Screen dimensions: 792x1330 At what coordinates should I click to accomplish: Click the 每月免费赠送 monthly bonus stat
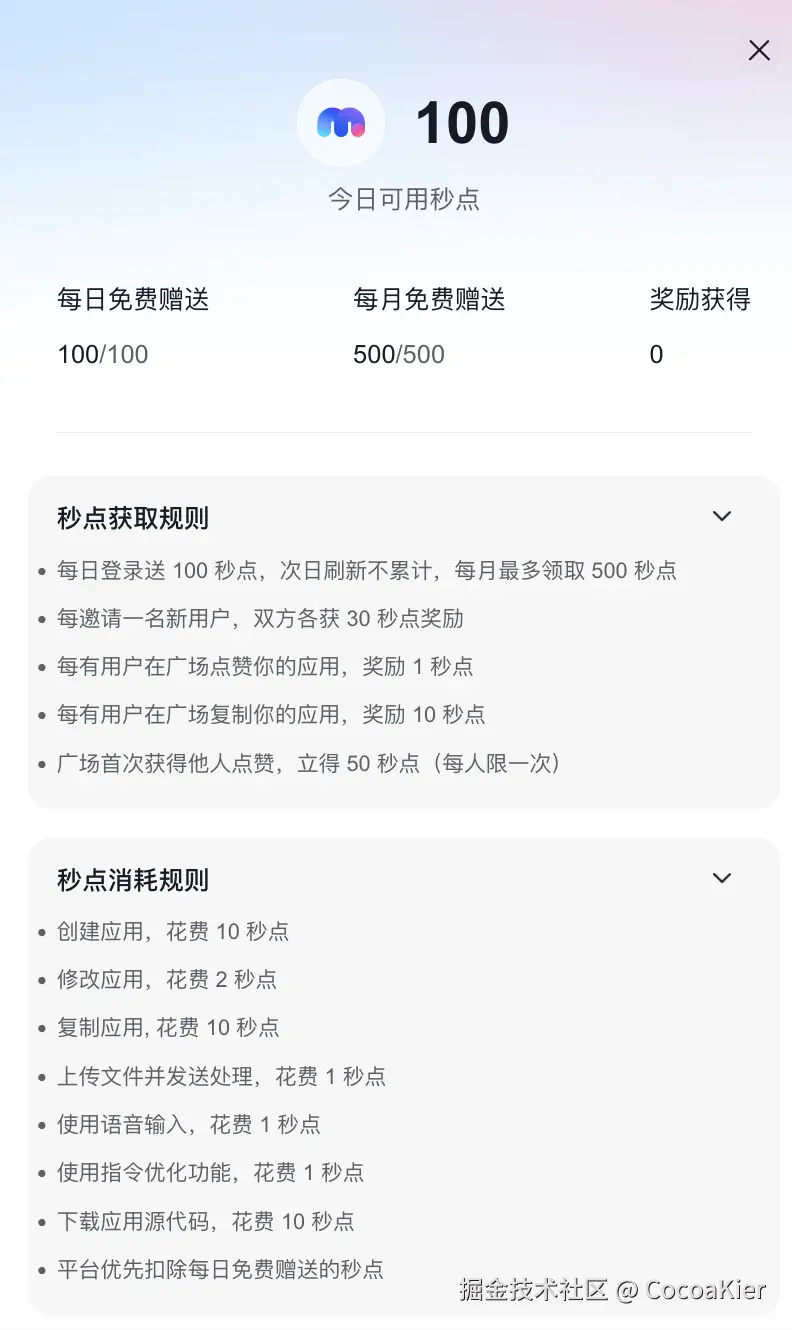(429, 299)
